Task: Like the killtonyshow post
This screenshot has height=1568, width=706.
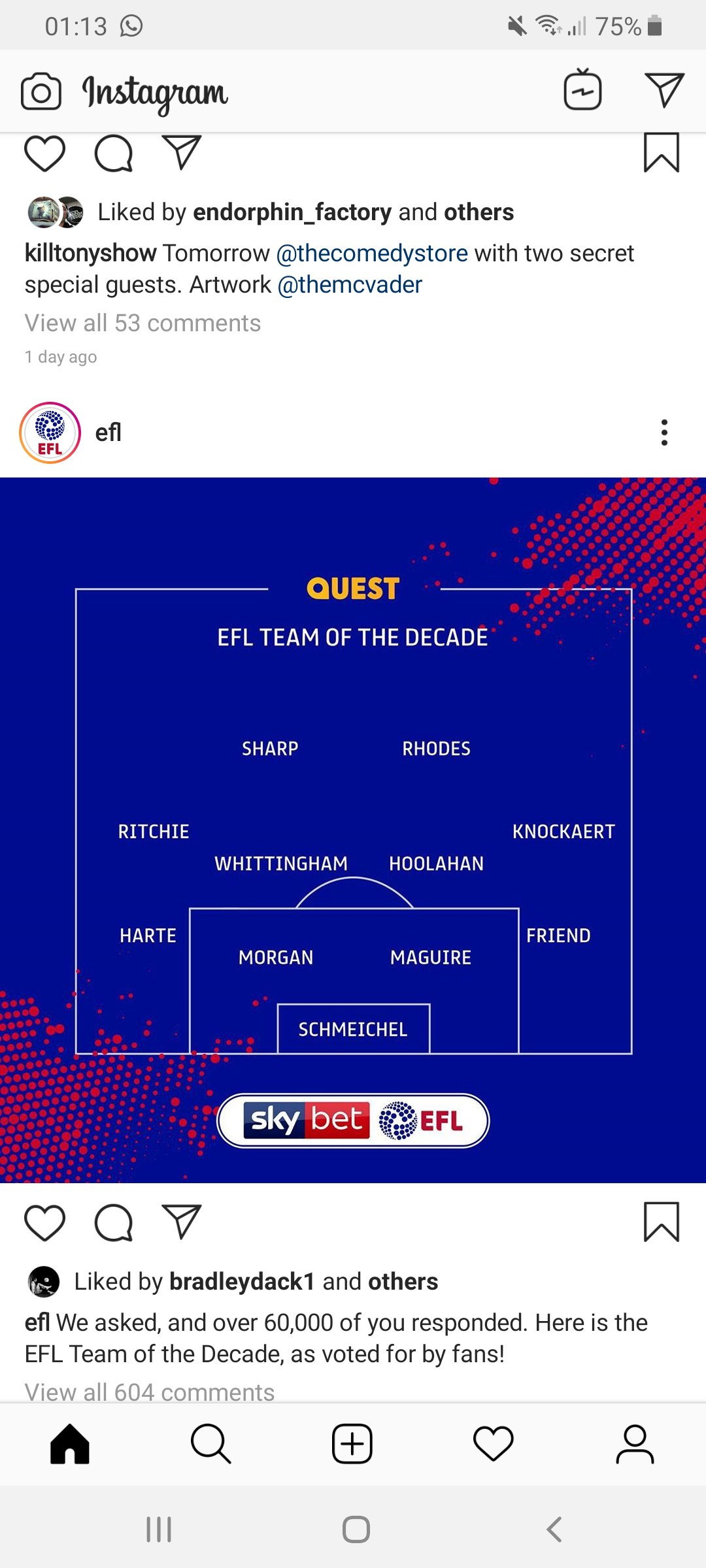Action: pyautogui.click(x=44, y=153)
